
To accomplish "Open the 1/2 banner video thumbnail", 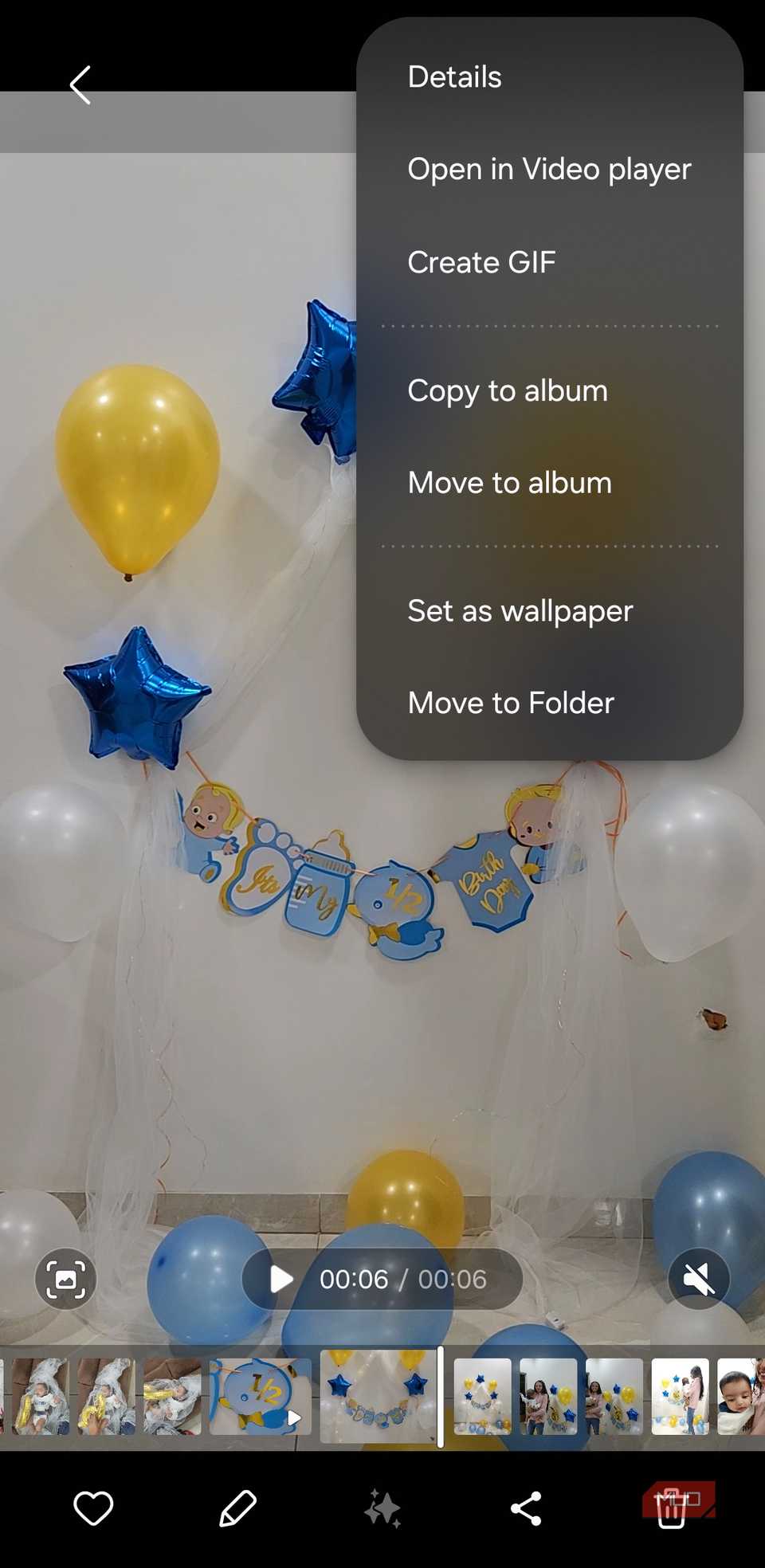I will click(x=260, y=1397).
